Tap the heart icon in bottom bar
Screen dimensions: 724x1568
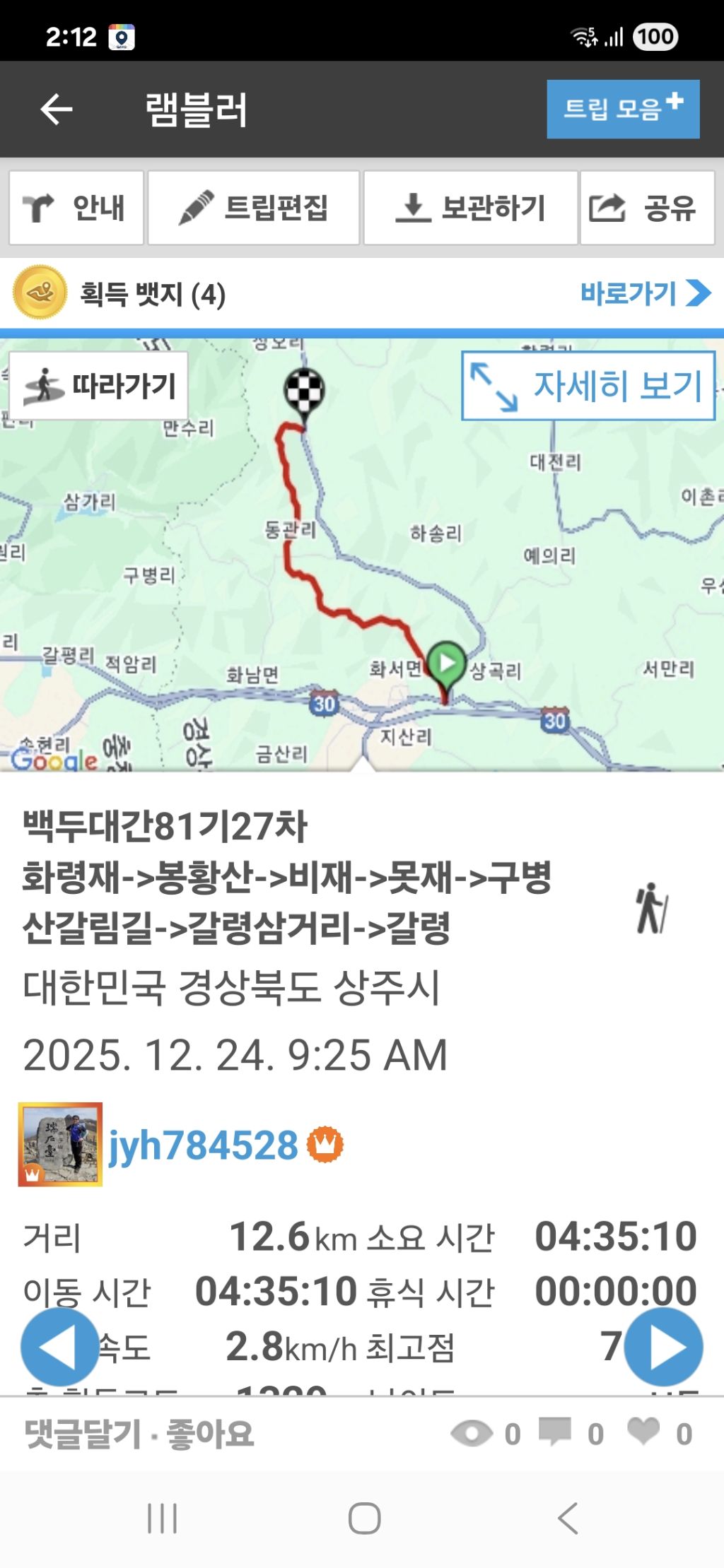[643, 1431]
